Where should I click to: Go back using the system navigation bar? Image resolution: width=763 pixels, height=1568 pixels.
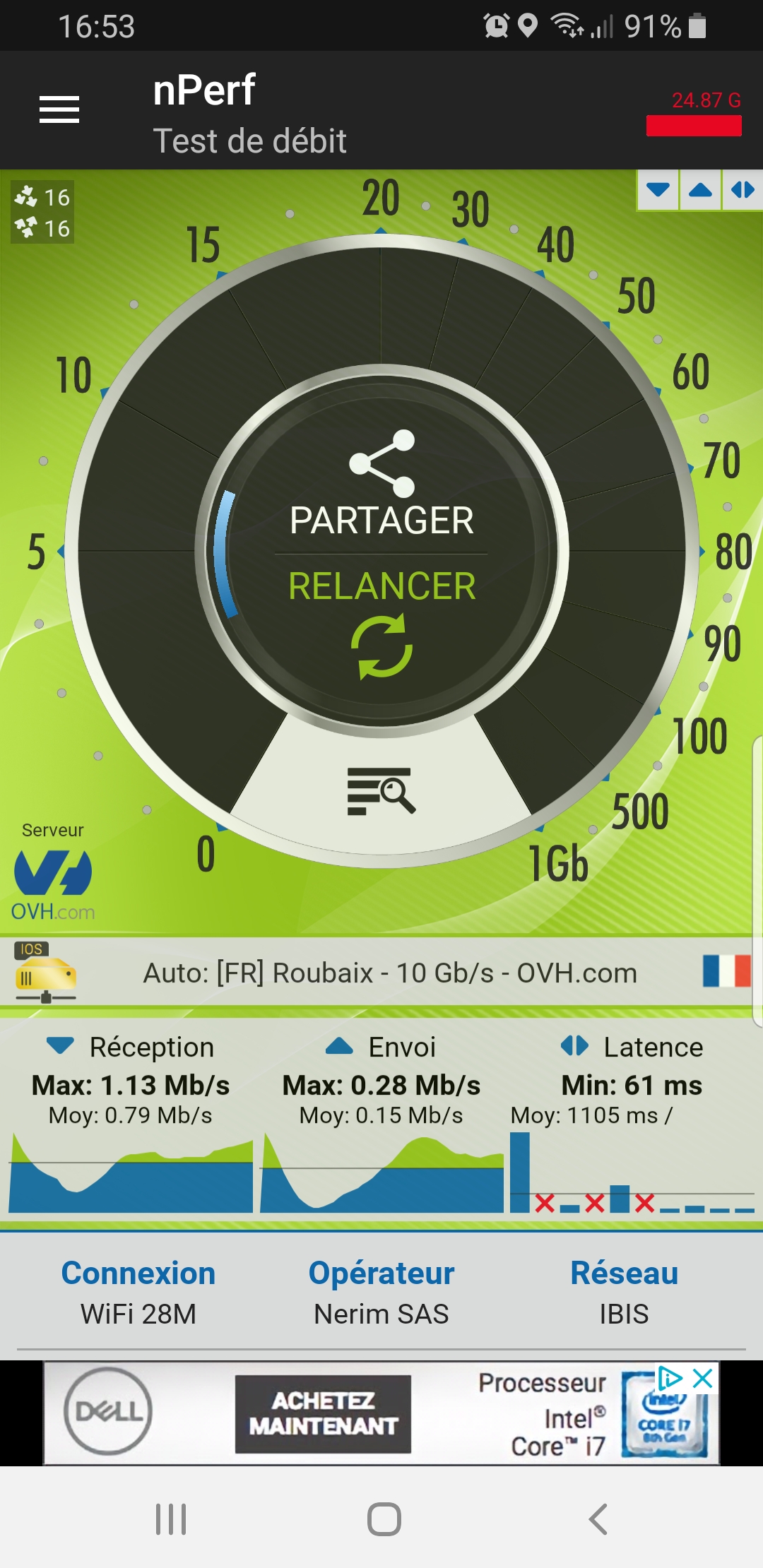pyautogui.click(x=598, y=1519)
